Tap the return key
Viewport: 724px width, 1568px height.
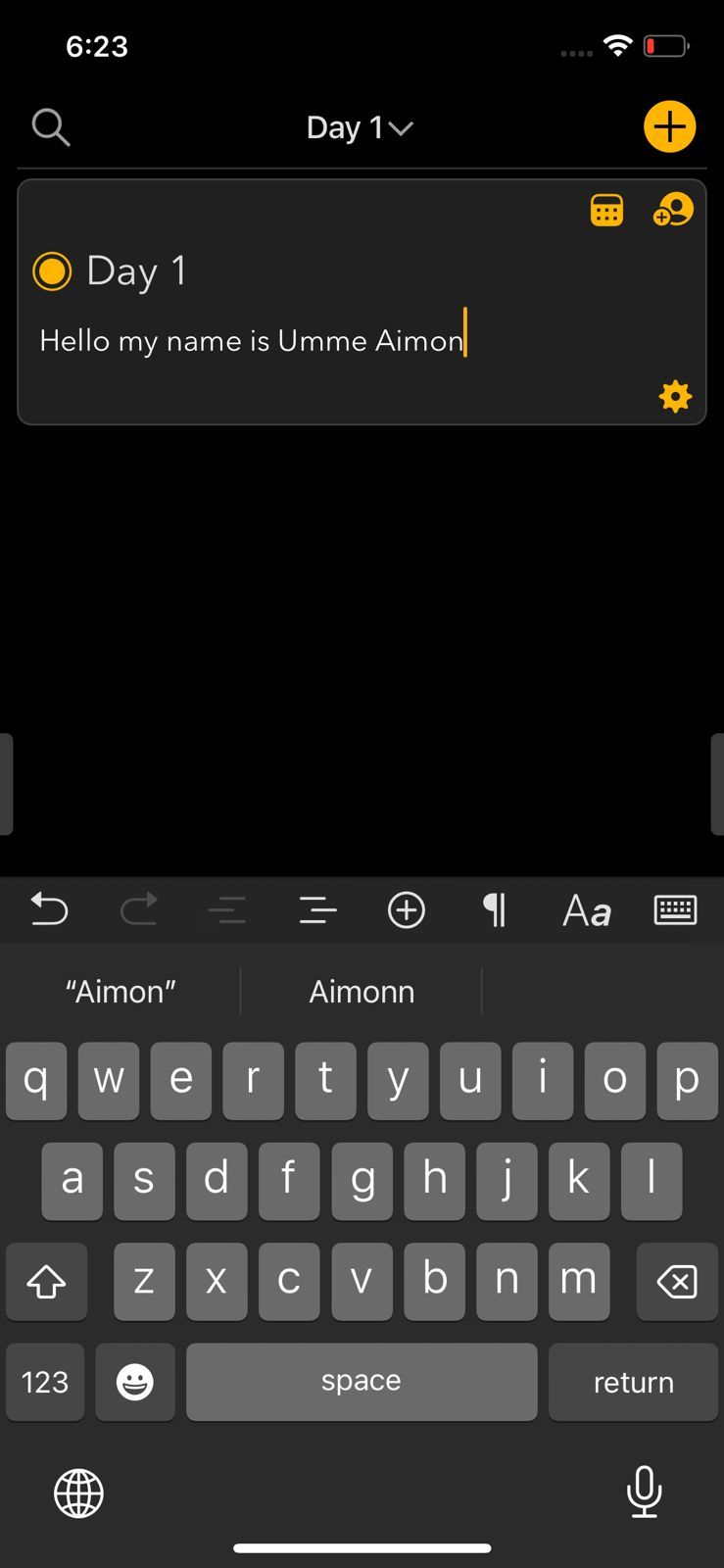633,1382
